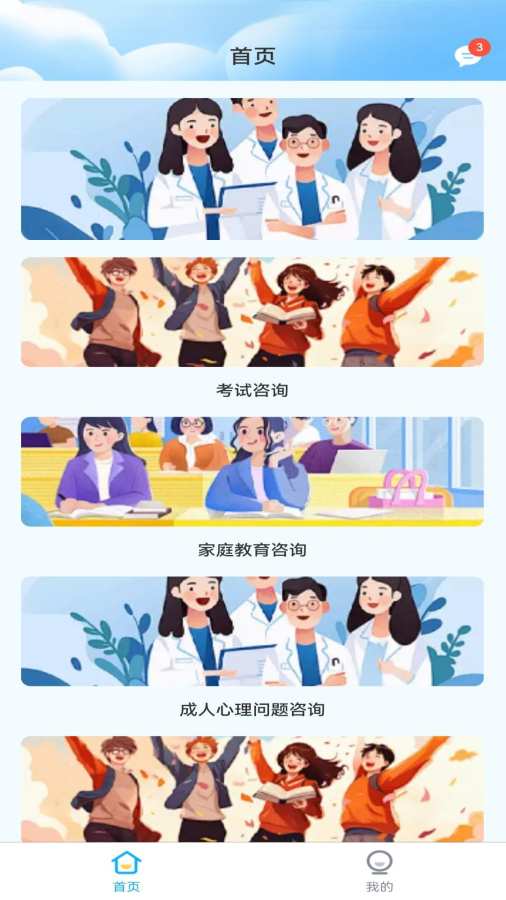Open the top doctors banner
Viewport: 506px width, 900px height.
coord(252,169)
